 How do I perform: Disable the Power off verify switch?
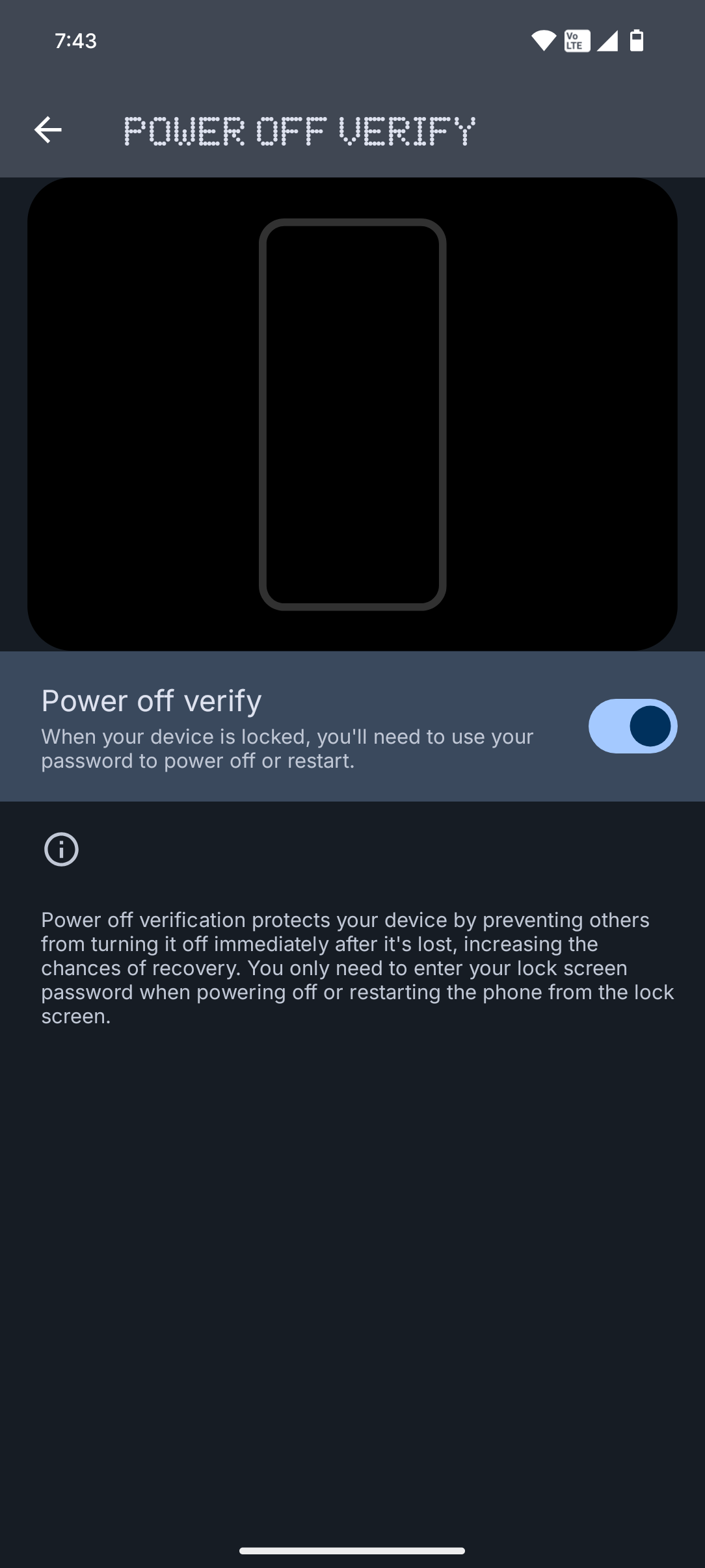pos(632,726)
